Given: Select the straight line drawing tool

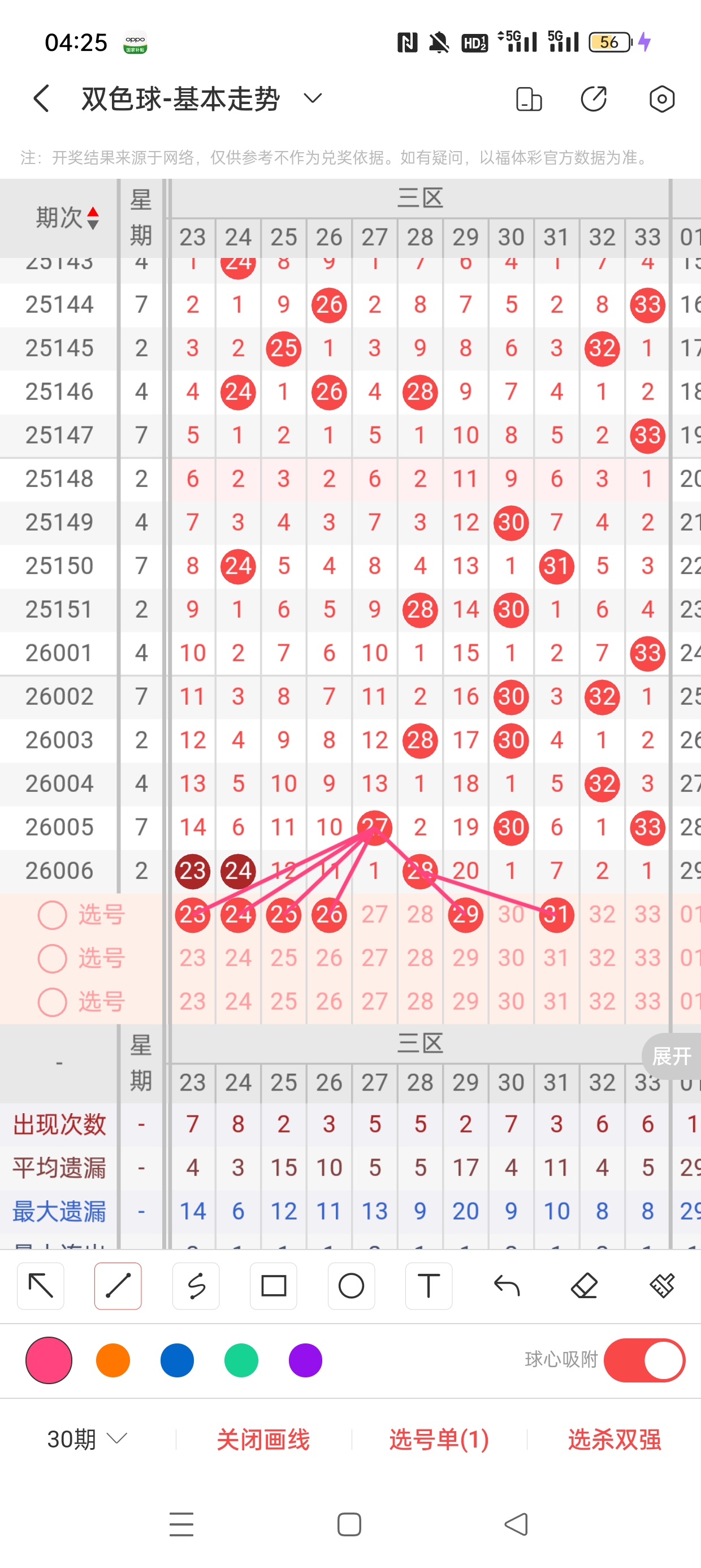Looking at the screenshot, I should pos(118,1286).
